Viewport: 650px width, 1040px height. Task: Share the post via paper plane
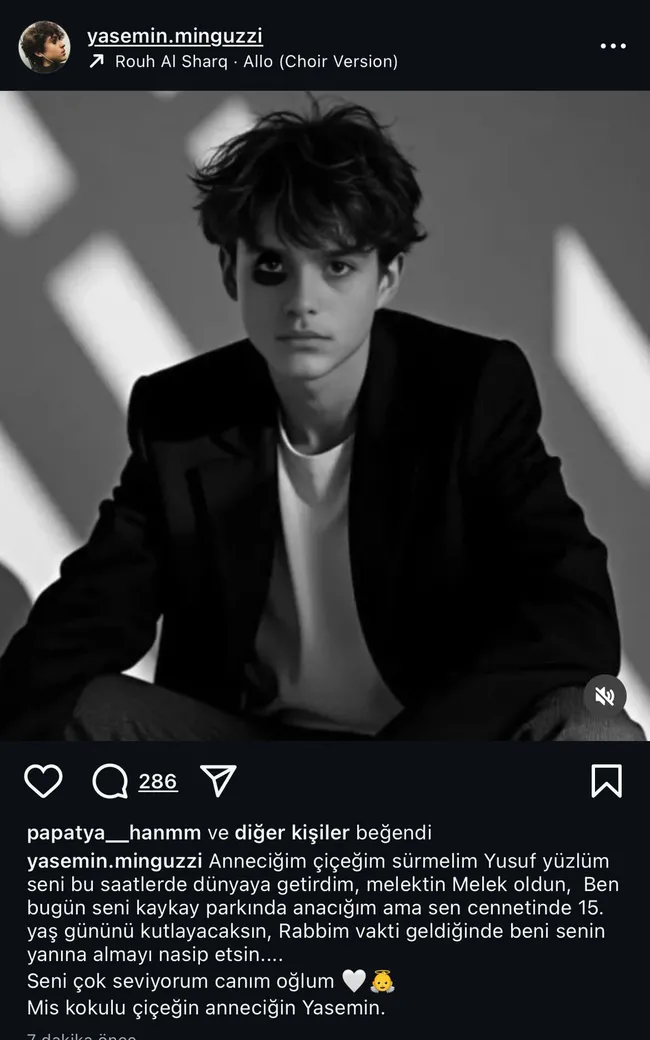(x=218, y=781)
